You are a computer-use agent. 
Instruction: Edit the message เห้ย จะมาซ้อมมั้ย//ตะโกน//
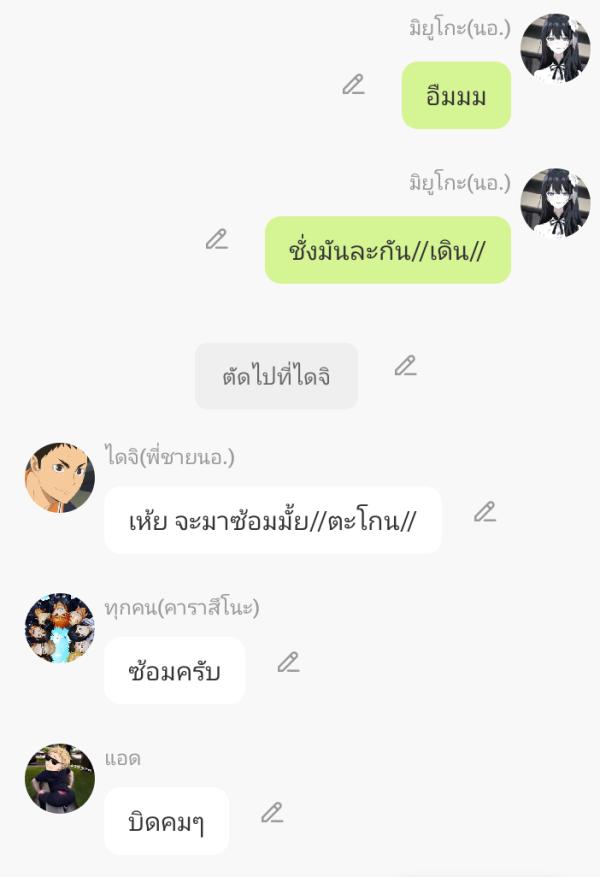[x=485, y=512]
